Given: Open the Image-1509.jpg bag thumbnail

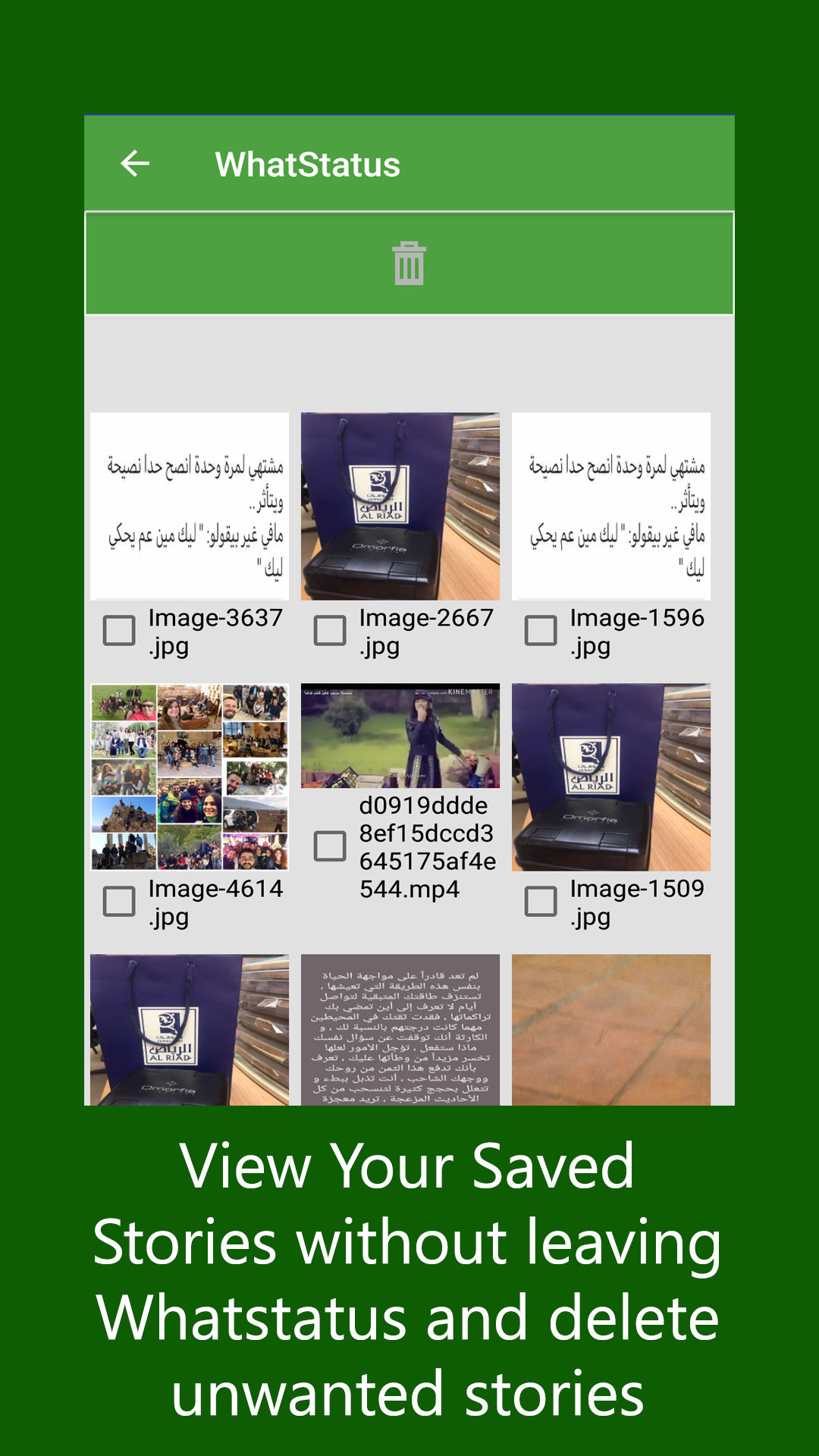Looking at the screenshot, I should [x=610, y=777].
